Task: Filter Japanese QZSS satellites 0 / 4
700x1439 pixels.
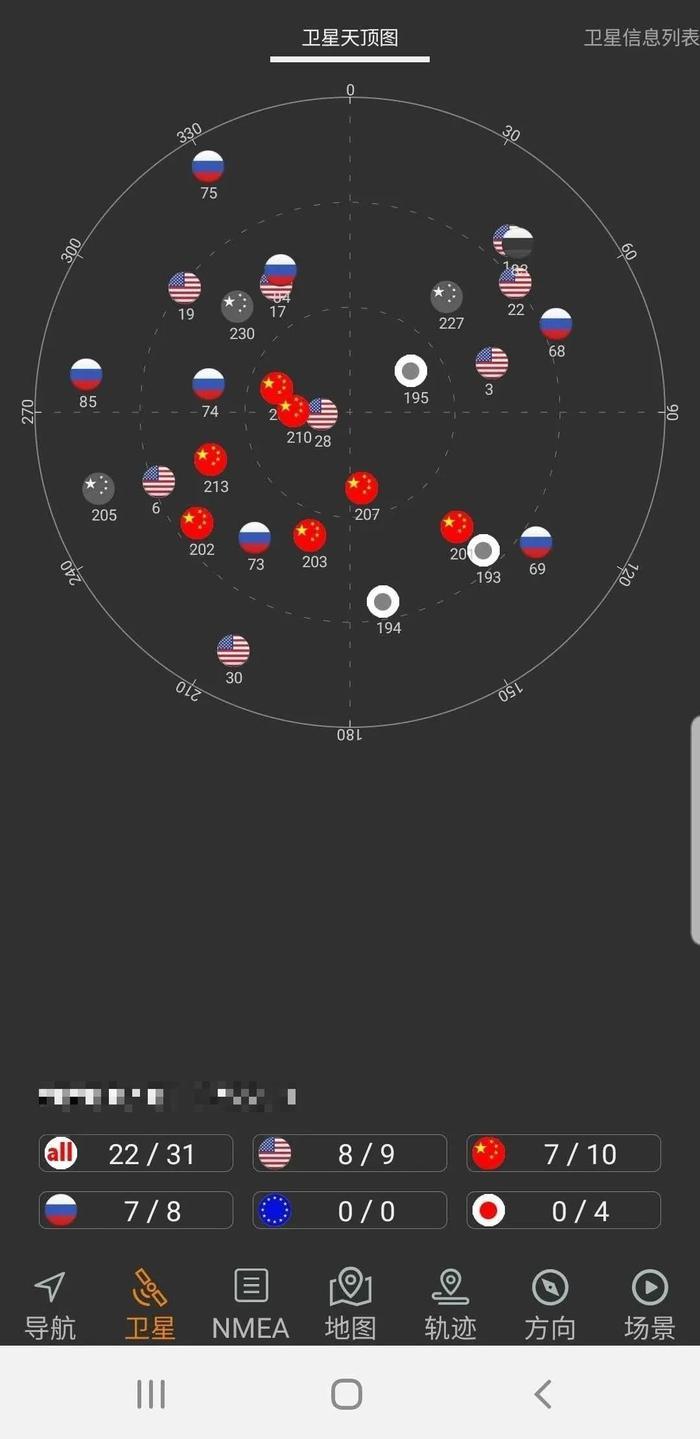Action: [563, 1210]
